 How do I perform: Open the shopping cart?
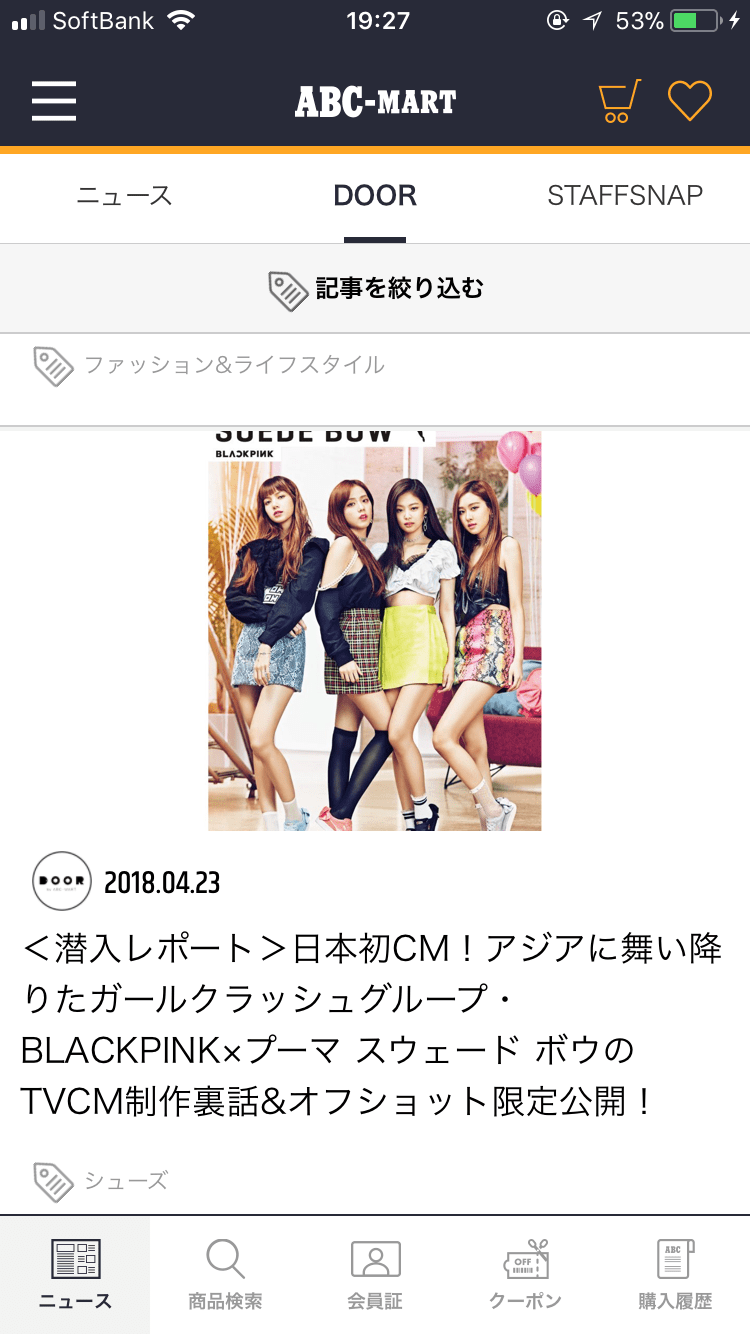619,101
